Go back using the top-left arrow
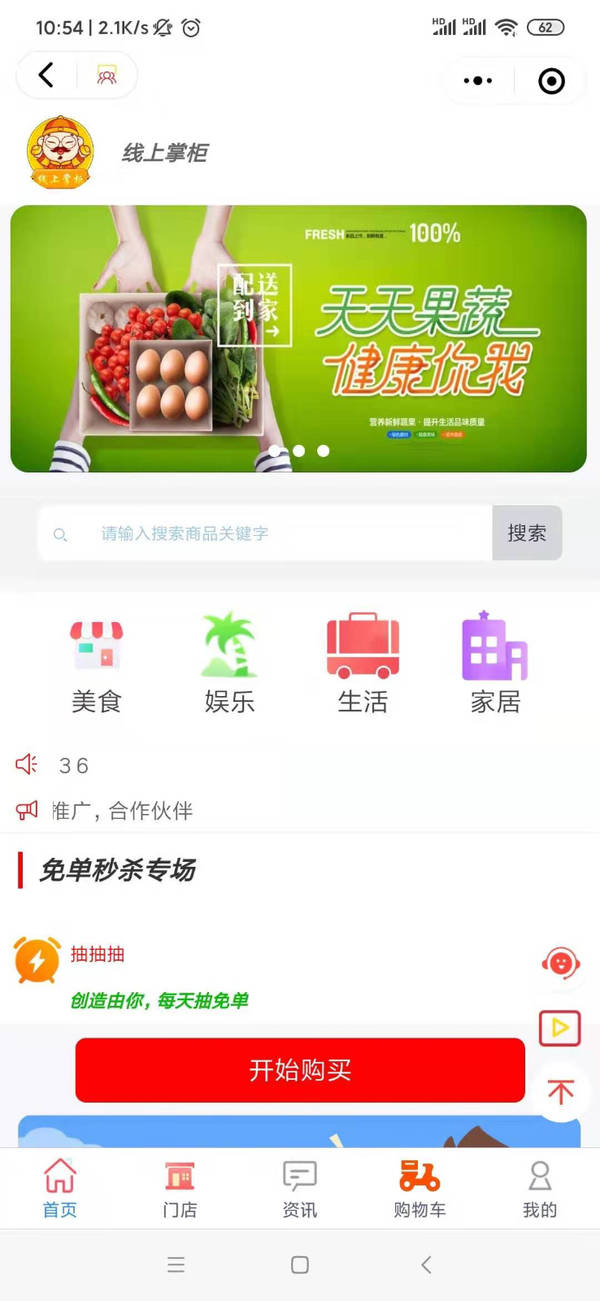The image size is (600, 1301). 46,75
